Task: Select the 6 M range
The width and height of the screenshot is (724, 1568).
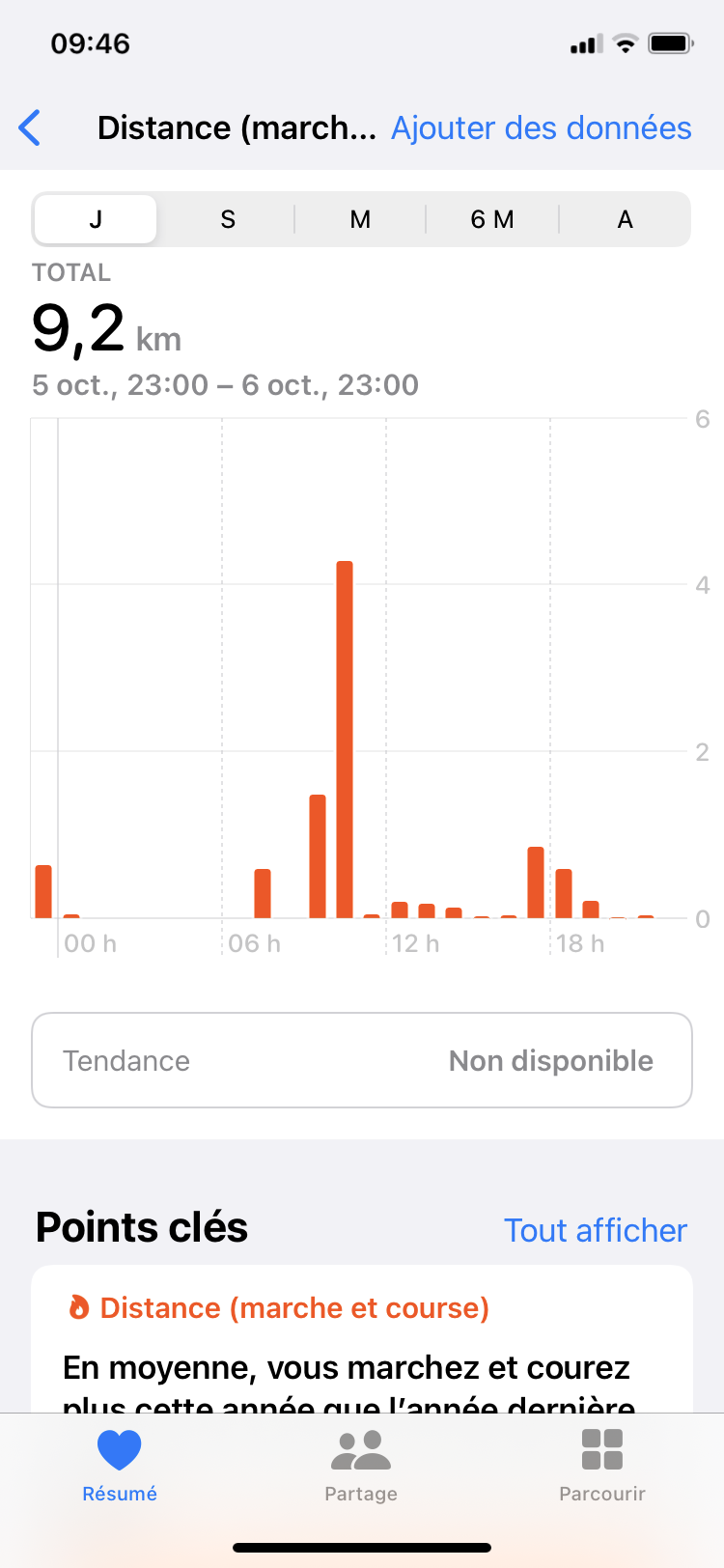Action: pyautogui.click(x=492, y=219)
